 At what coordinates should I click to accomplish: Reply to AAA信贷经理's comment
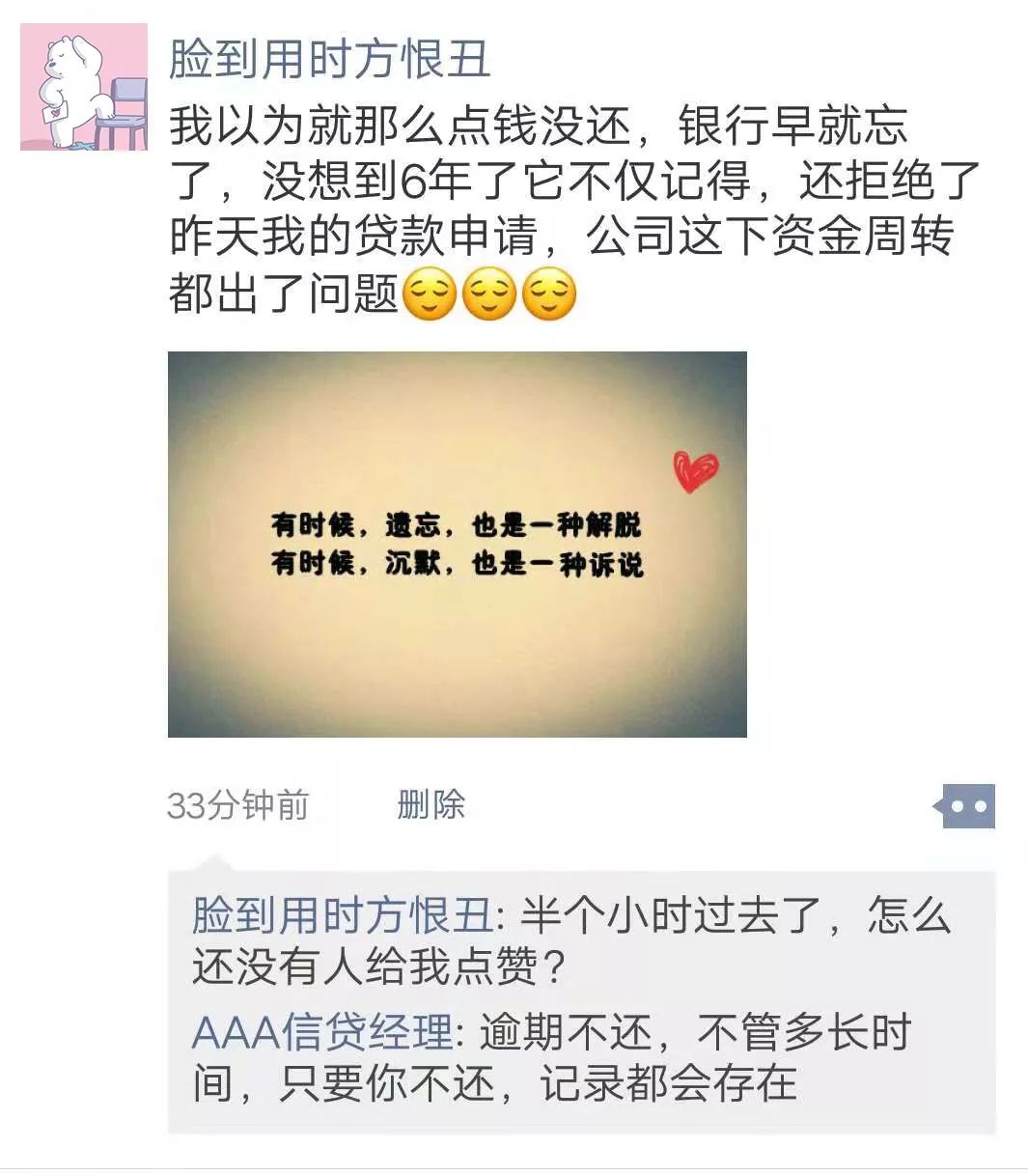tap(637, 1058)
